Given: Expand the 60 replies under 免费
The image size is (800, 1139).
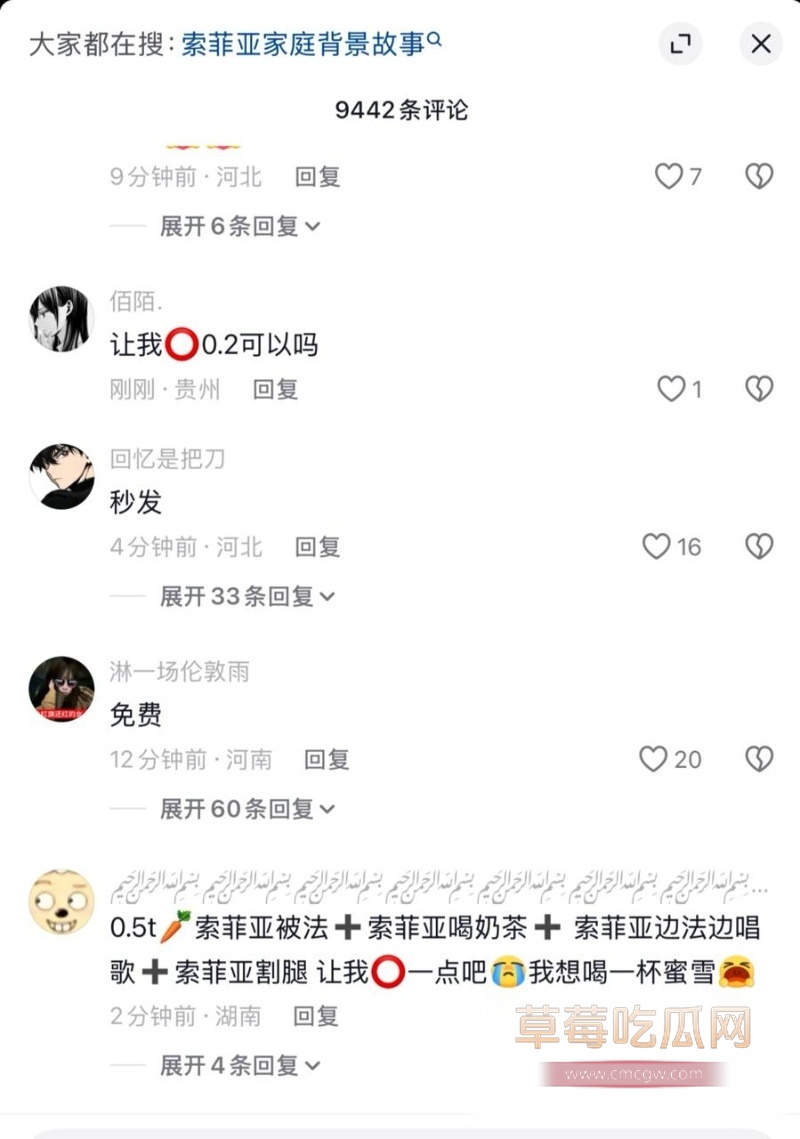Looking at the screenshot, I should pyautogui.click(x=244, y=808).
